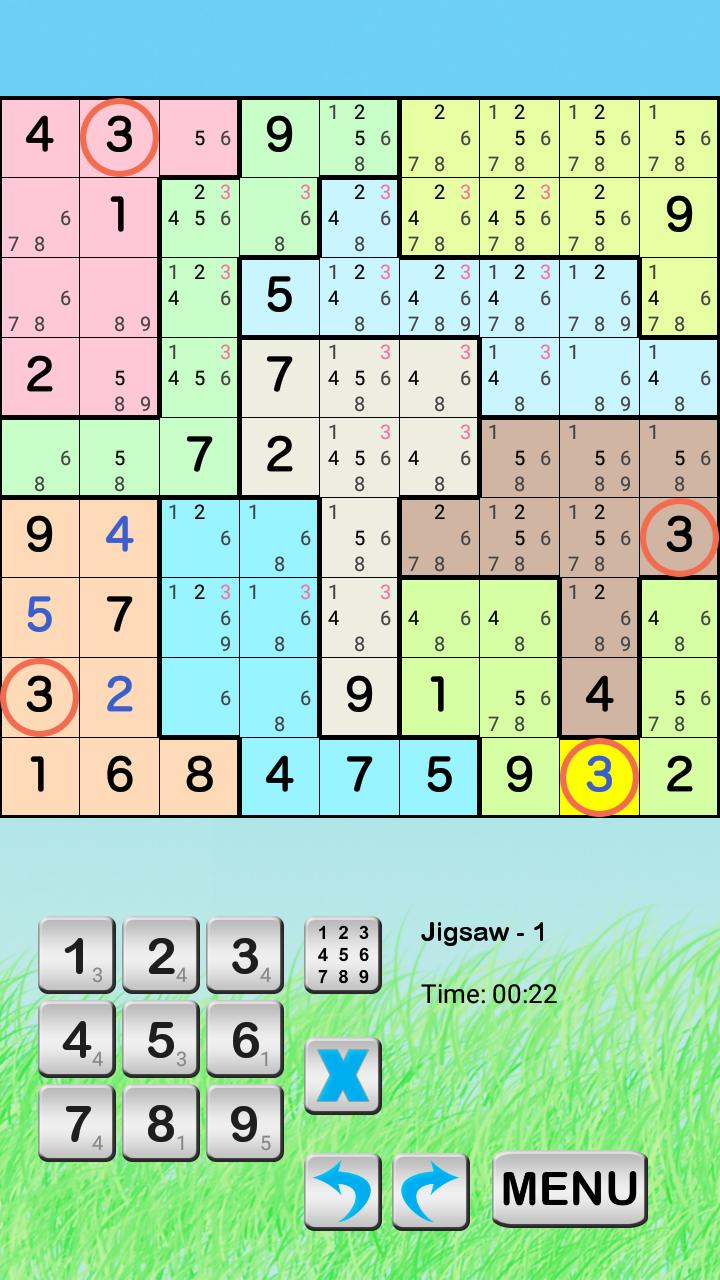This screenshot has height=1280, width=720.
Task: Tap the brown cell with circled 3
Action: 679,538
